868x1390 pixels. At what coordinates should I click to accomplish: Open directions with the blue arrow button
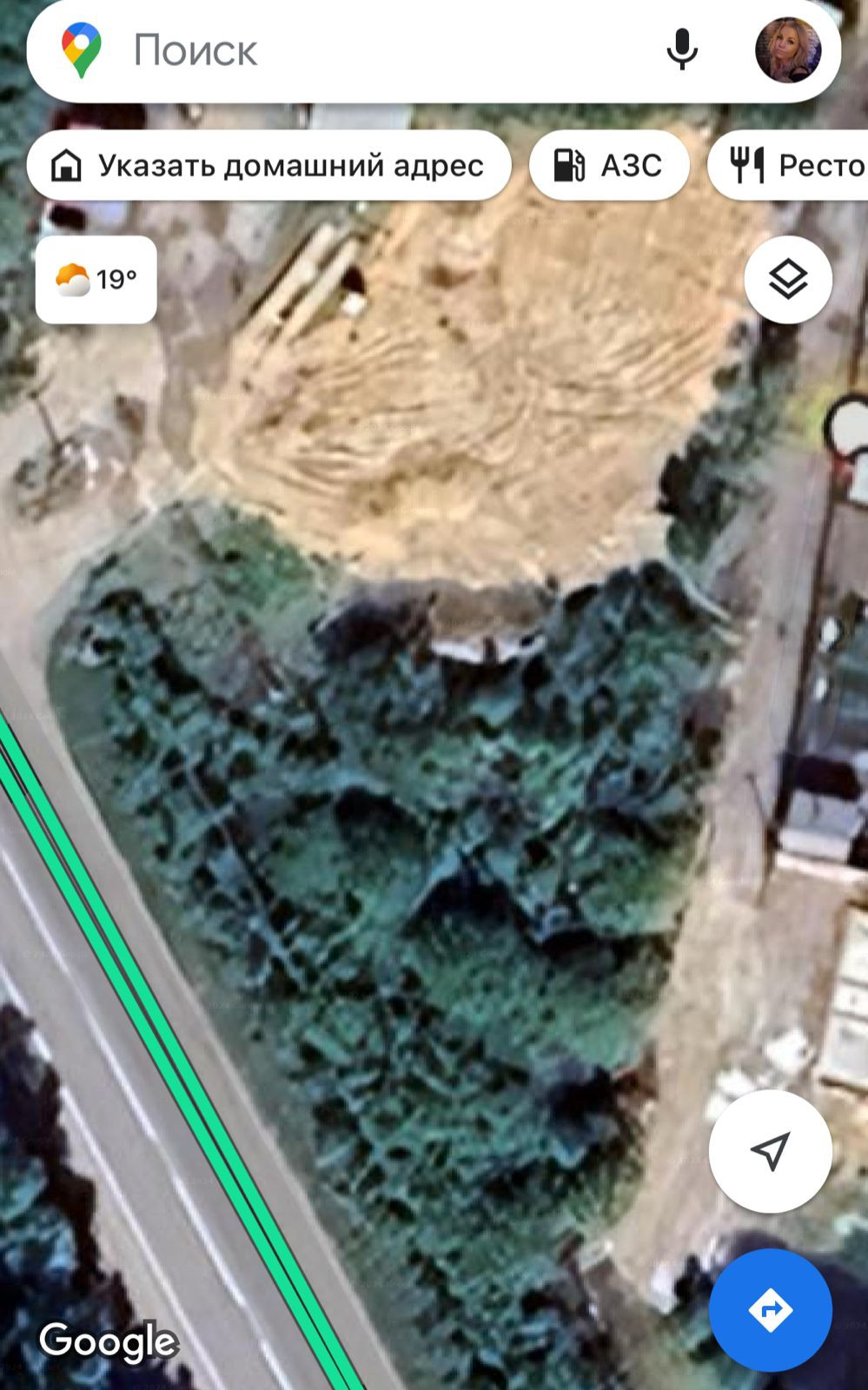pos(771,1310)
